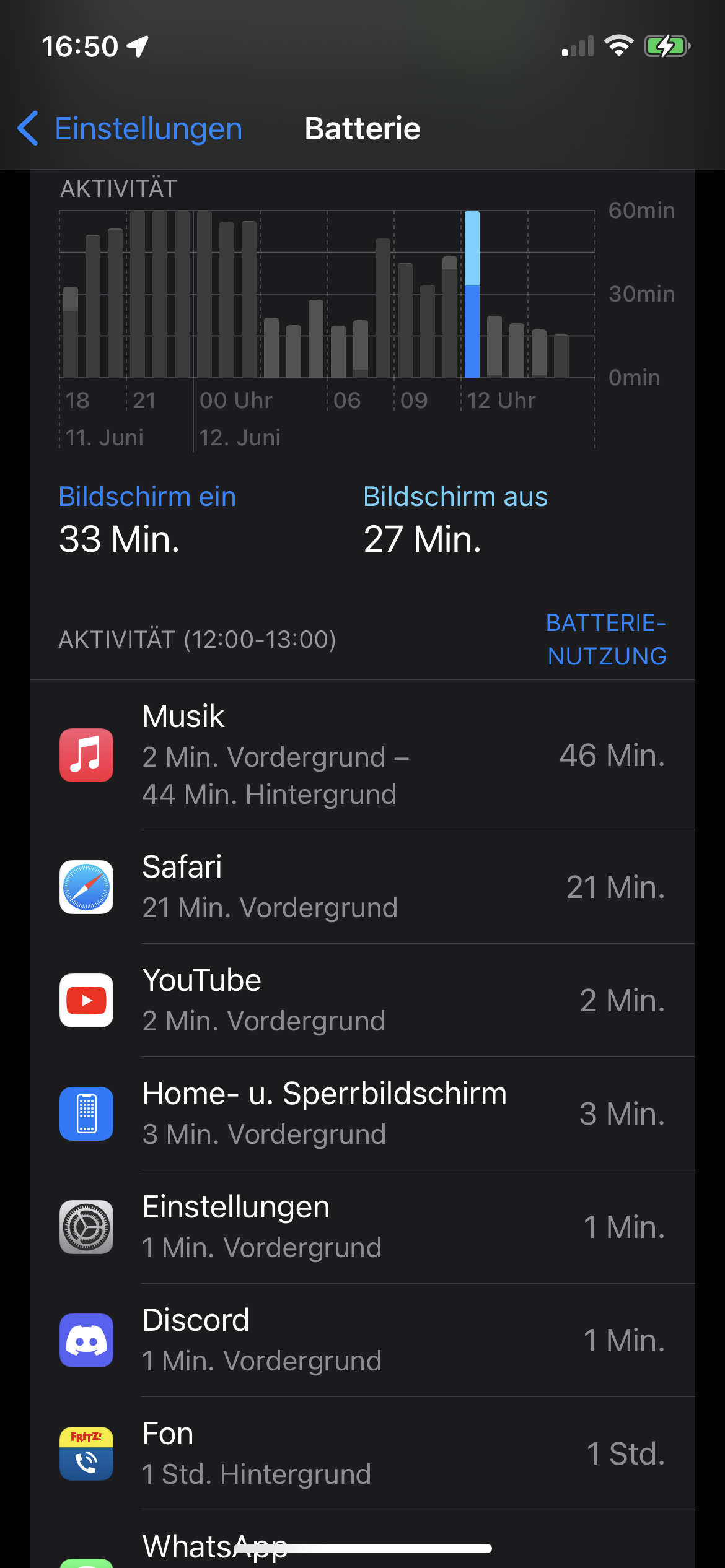Tap Home- u. Sperrbildschirm row
Screen dimensions: 725x1568
(x=362, y=1113)
